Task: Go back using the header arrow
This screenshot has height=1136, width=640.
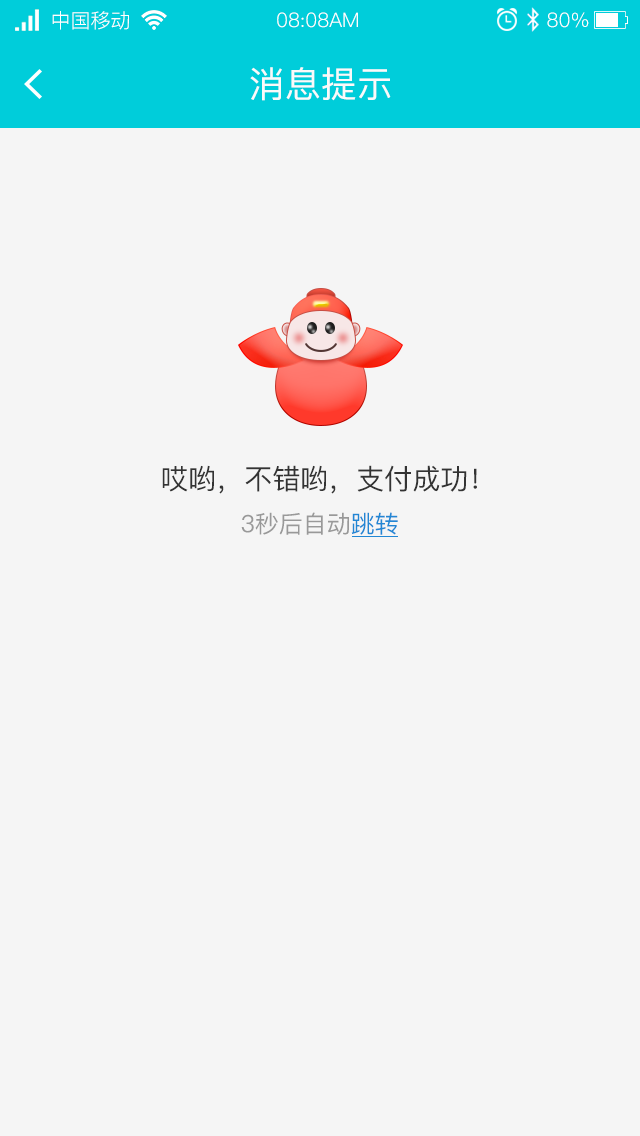Action: (x=34, y=84)
